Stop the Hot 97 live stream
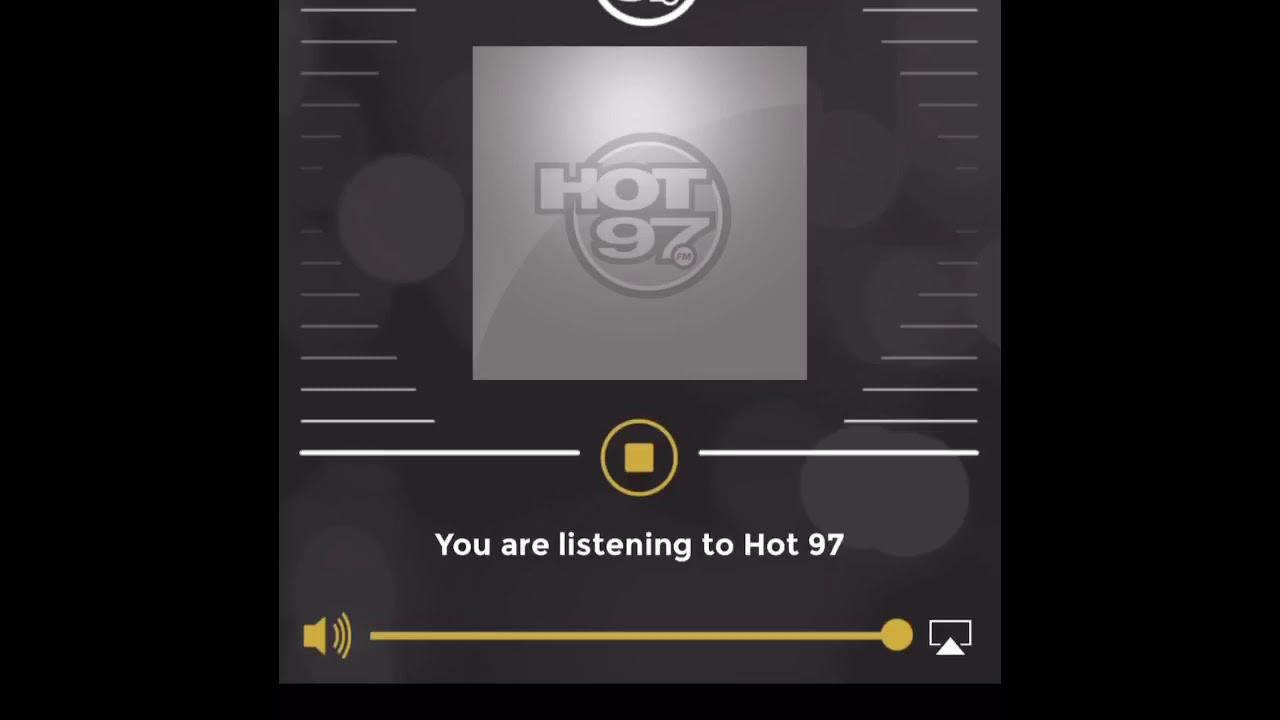 click(639, 457)
